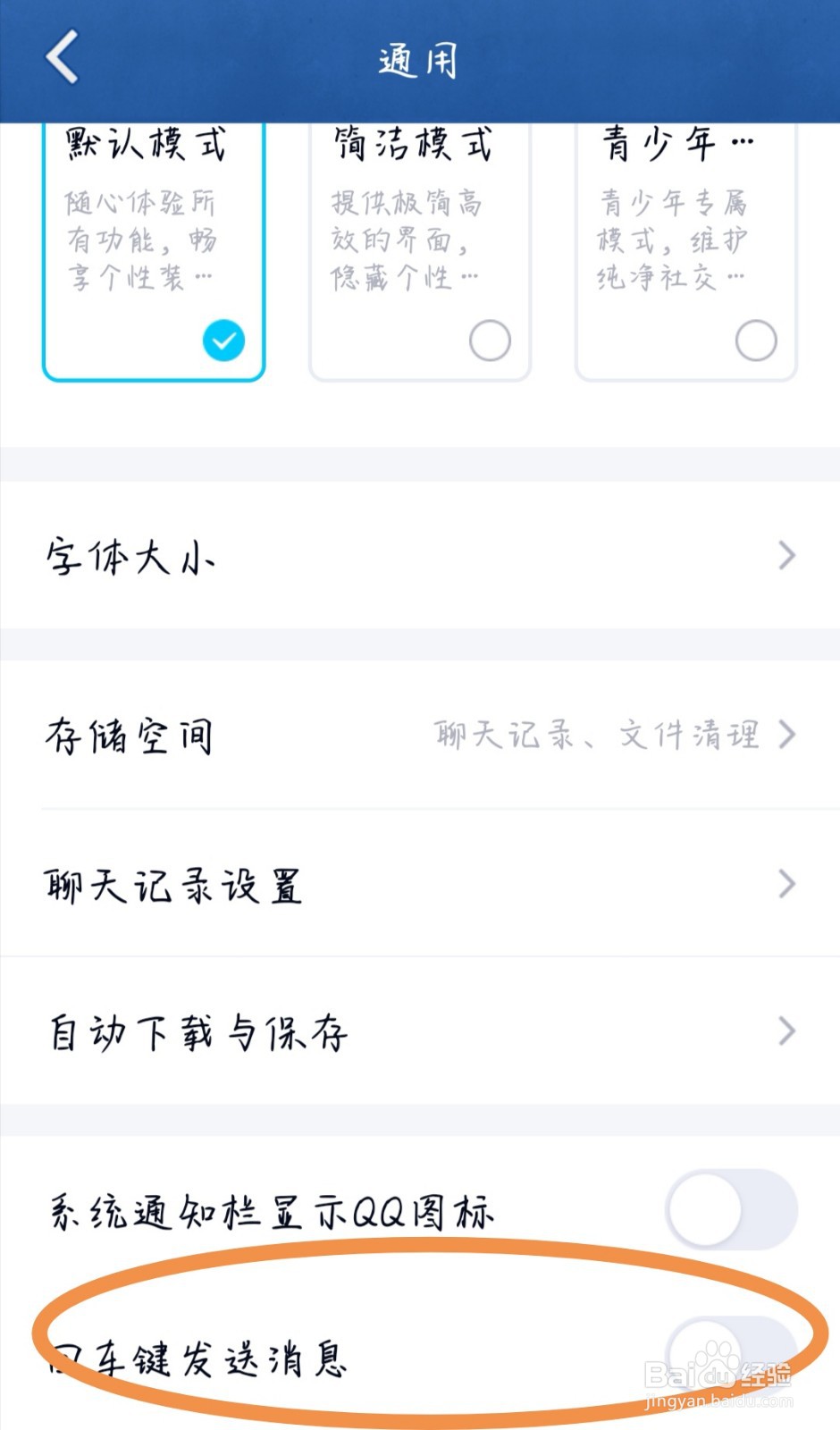The height and width of the screenshot is (1430, 840).
Task: Open 存储空间 cleanup page
Action: click(x=420, y=736)
